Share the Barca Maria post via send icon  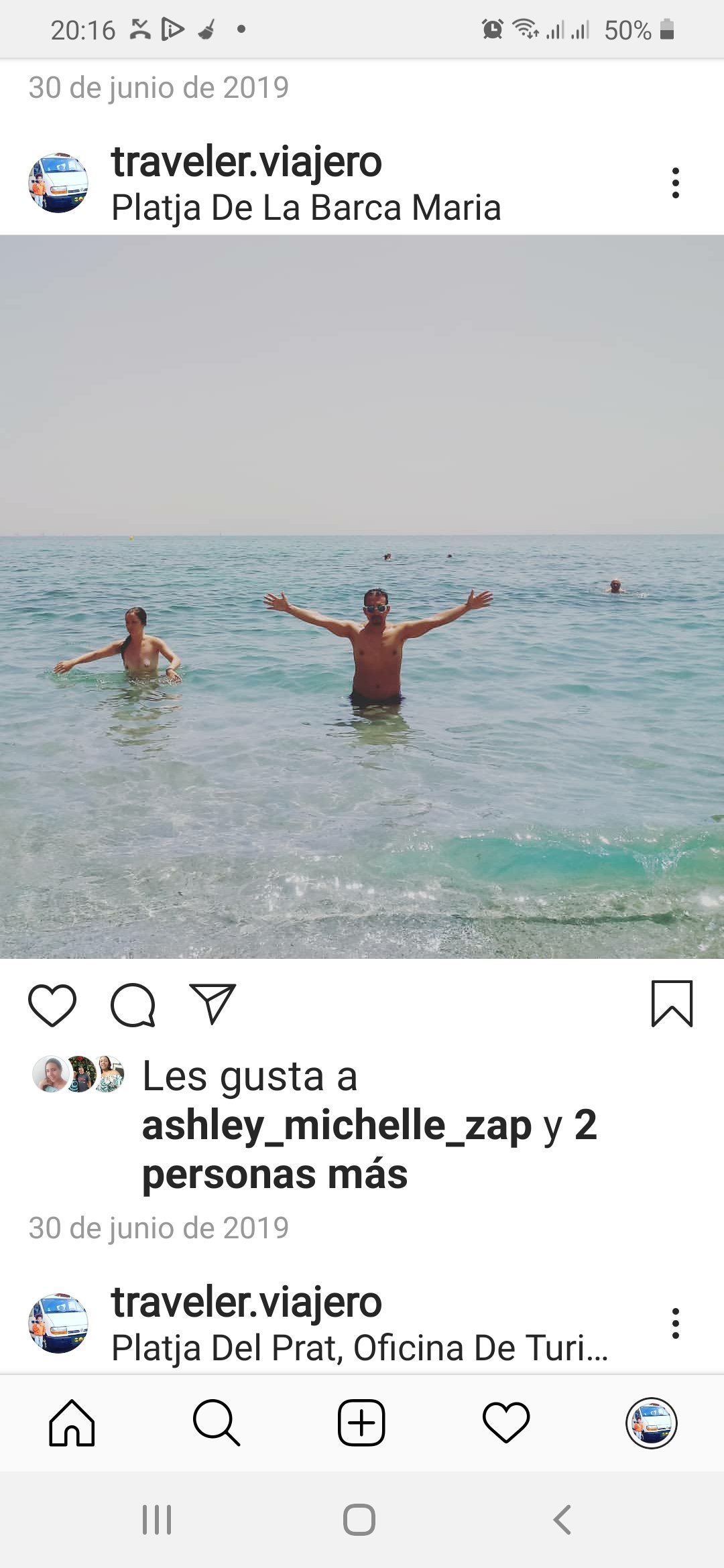tap(213, 1004)
